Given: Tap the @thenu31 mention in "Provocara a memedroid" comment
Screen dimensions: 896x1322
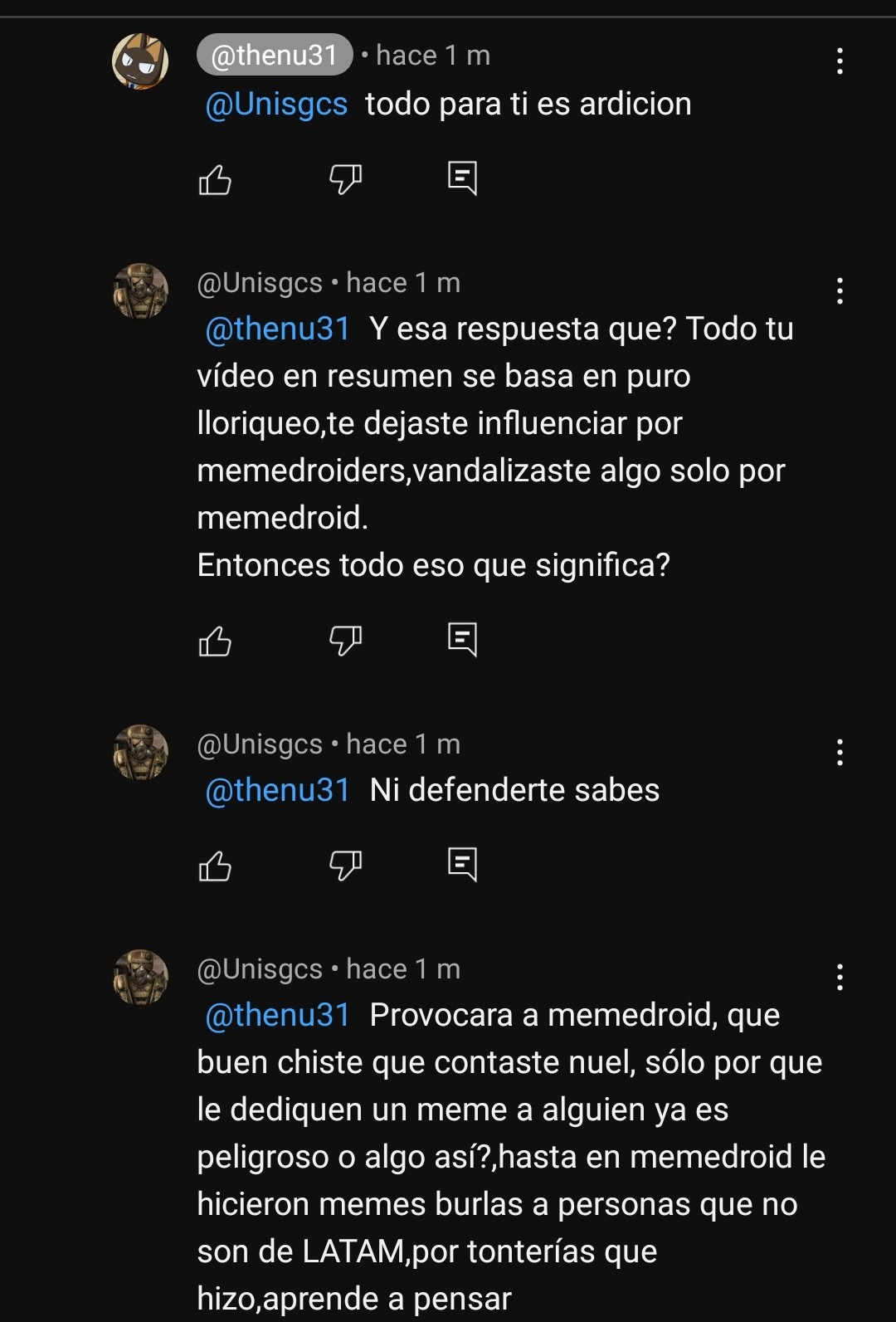Looking at the screenshot, I should click(278, 1016).
